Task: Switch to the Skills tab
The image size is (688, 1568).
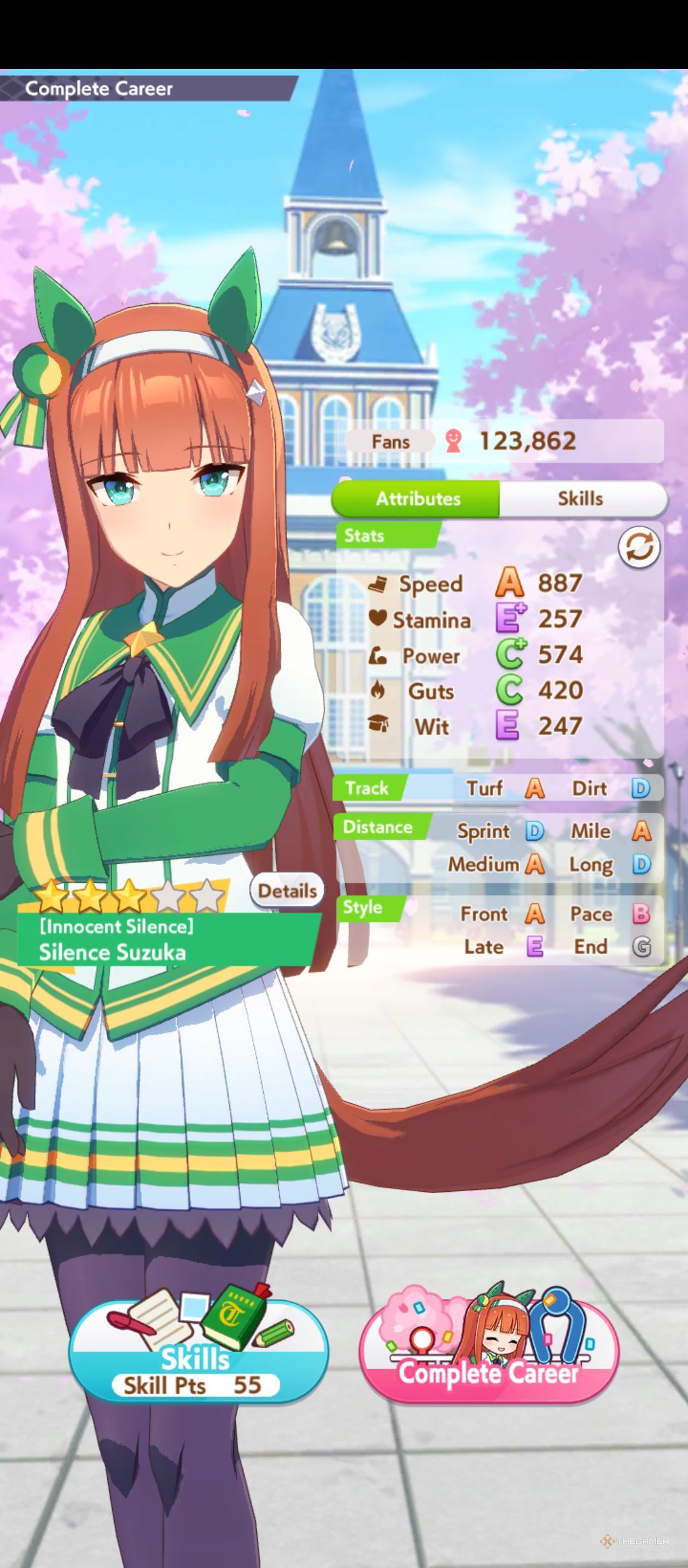Action: pos(581,498)
